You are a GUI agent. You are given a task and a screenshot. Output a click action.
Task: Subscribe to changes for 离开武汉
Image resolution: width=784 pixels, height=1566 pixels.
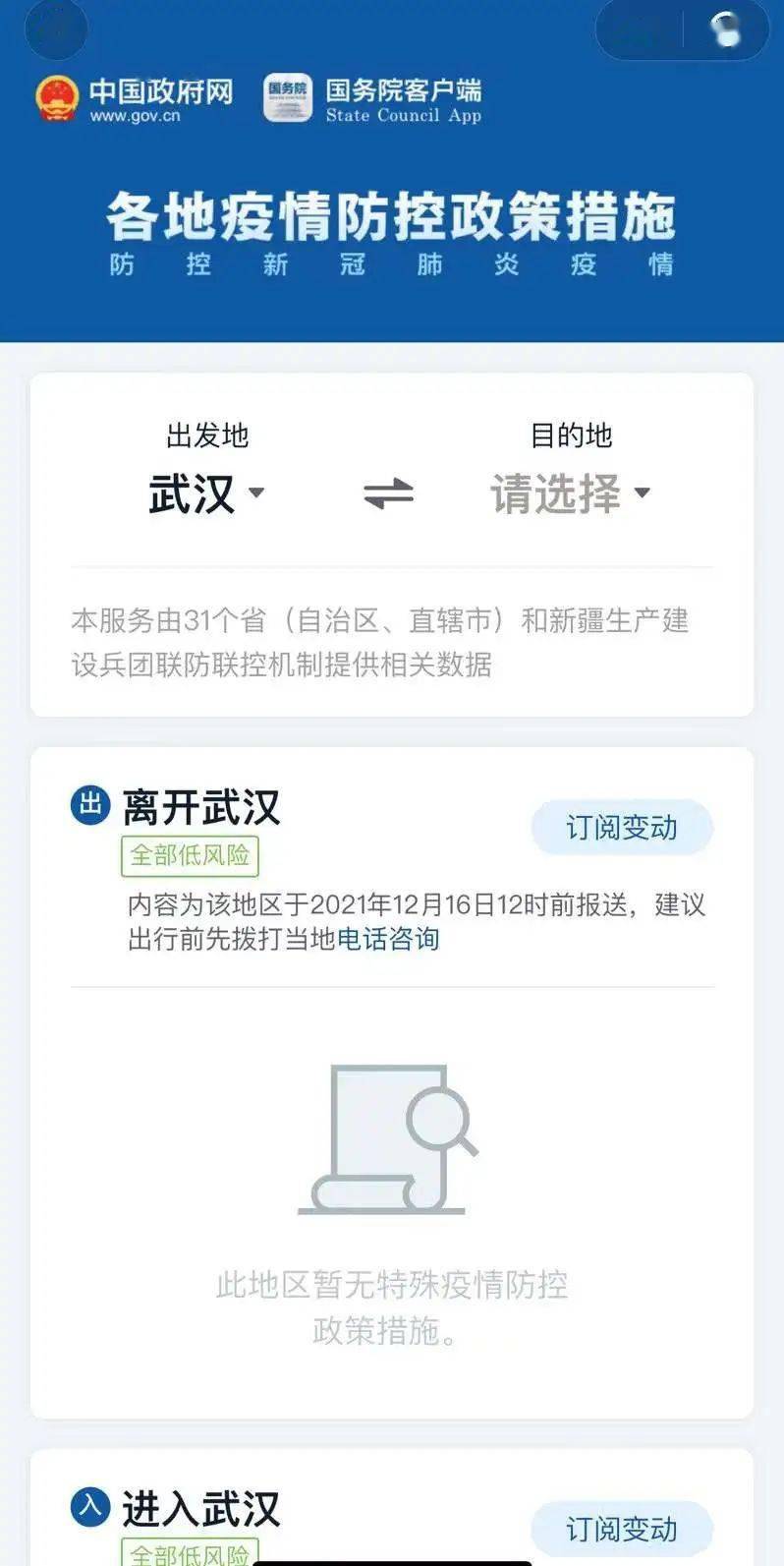(622, 828)
